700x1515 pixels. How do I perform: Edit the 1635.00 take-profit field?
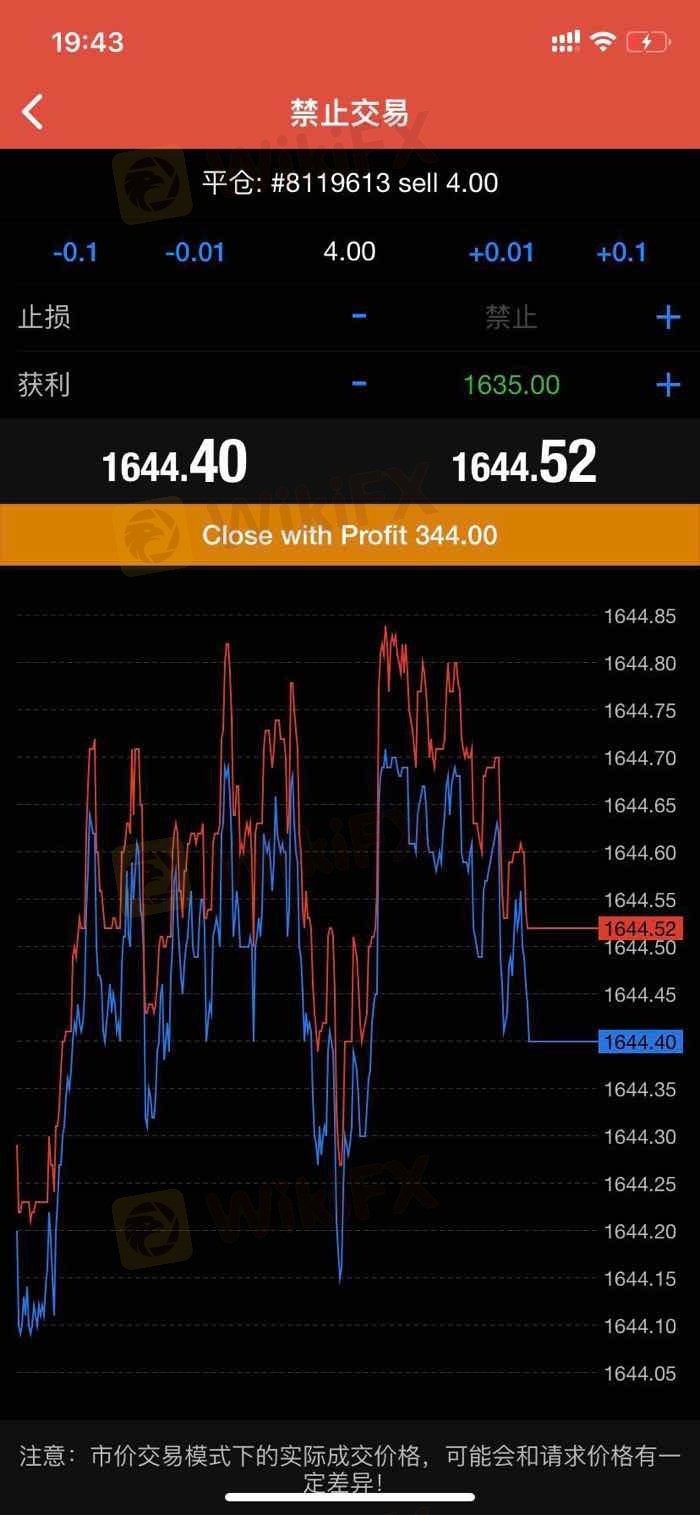[x=512, y=385]
